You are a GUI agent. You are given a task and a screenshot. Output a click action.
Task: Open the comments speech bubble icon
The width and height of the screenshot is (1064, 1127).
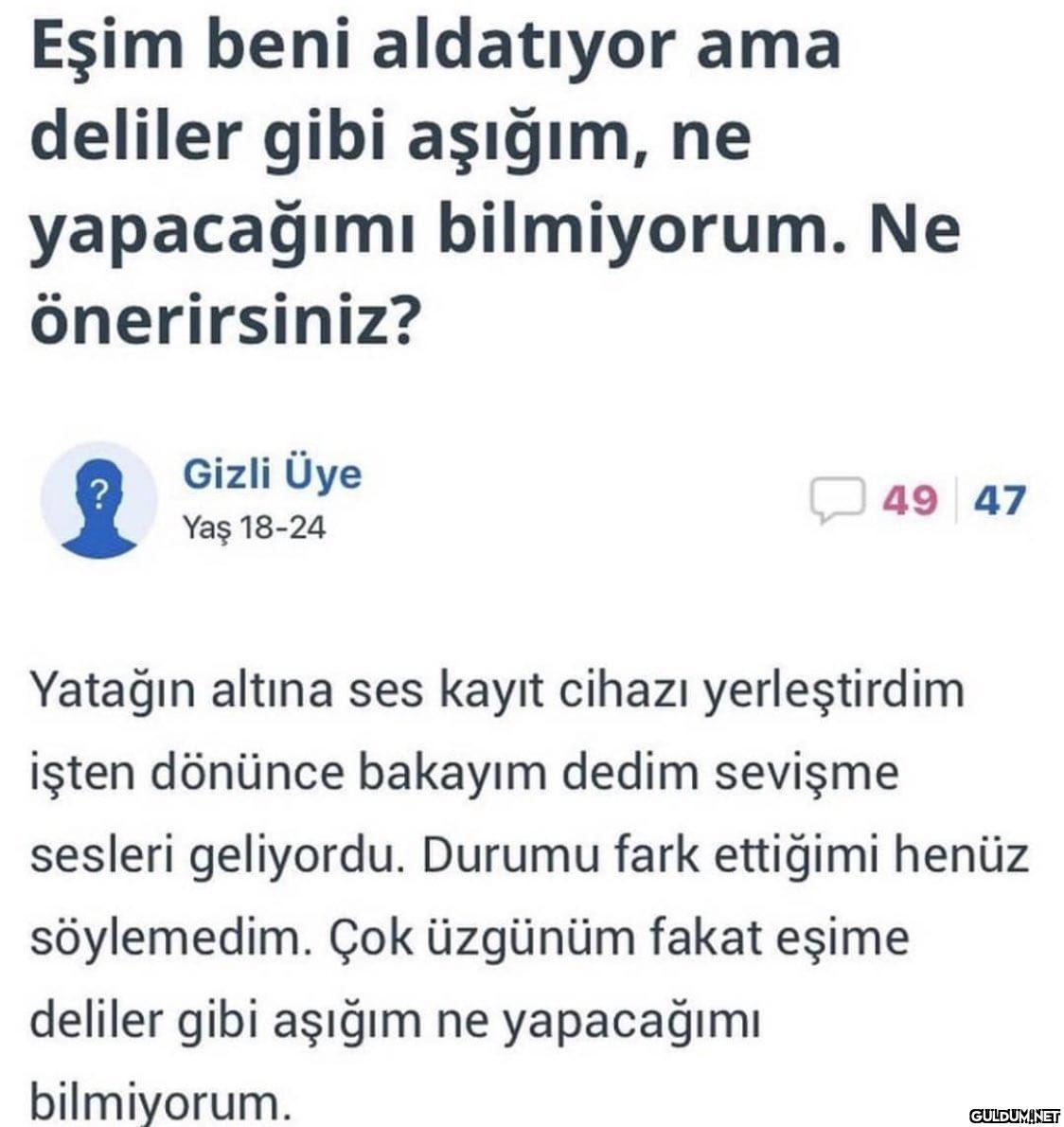coord(837,501)
